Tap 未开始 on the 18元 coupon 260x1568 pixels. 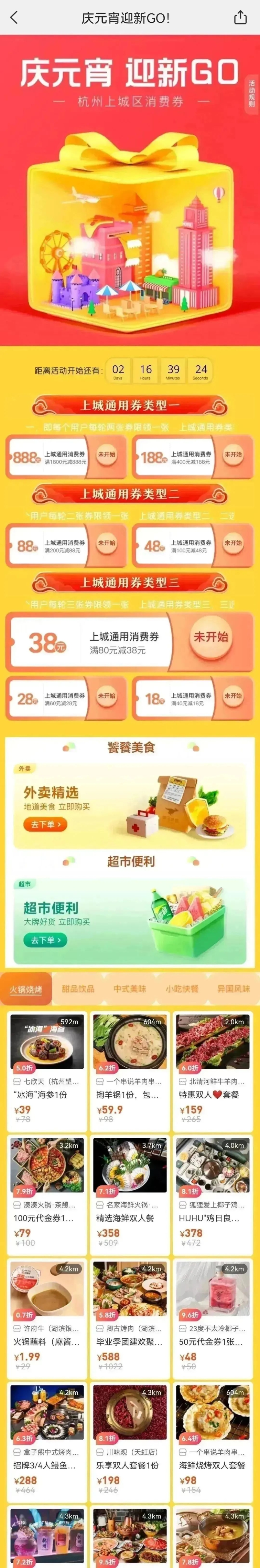pyautogui.click(x=233, y=696)
